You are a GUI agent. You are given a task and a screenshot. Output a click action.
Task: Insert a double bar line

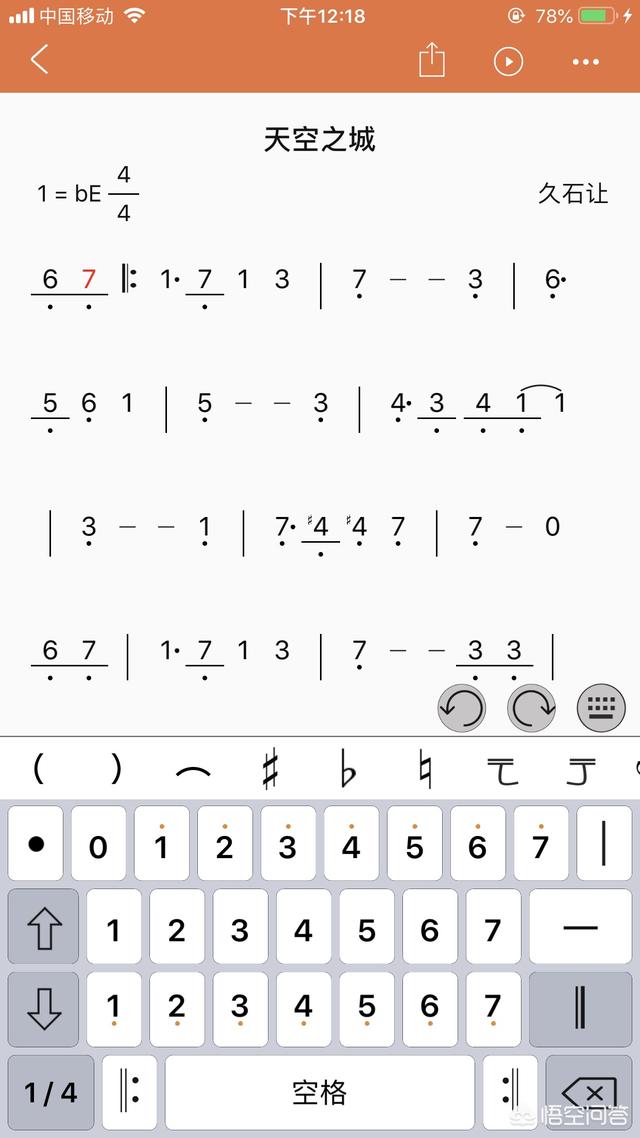[x=580, y=1009]
